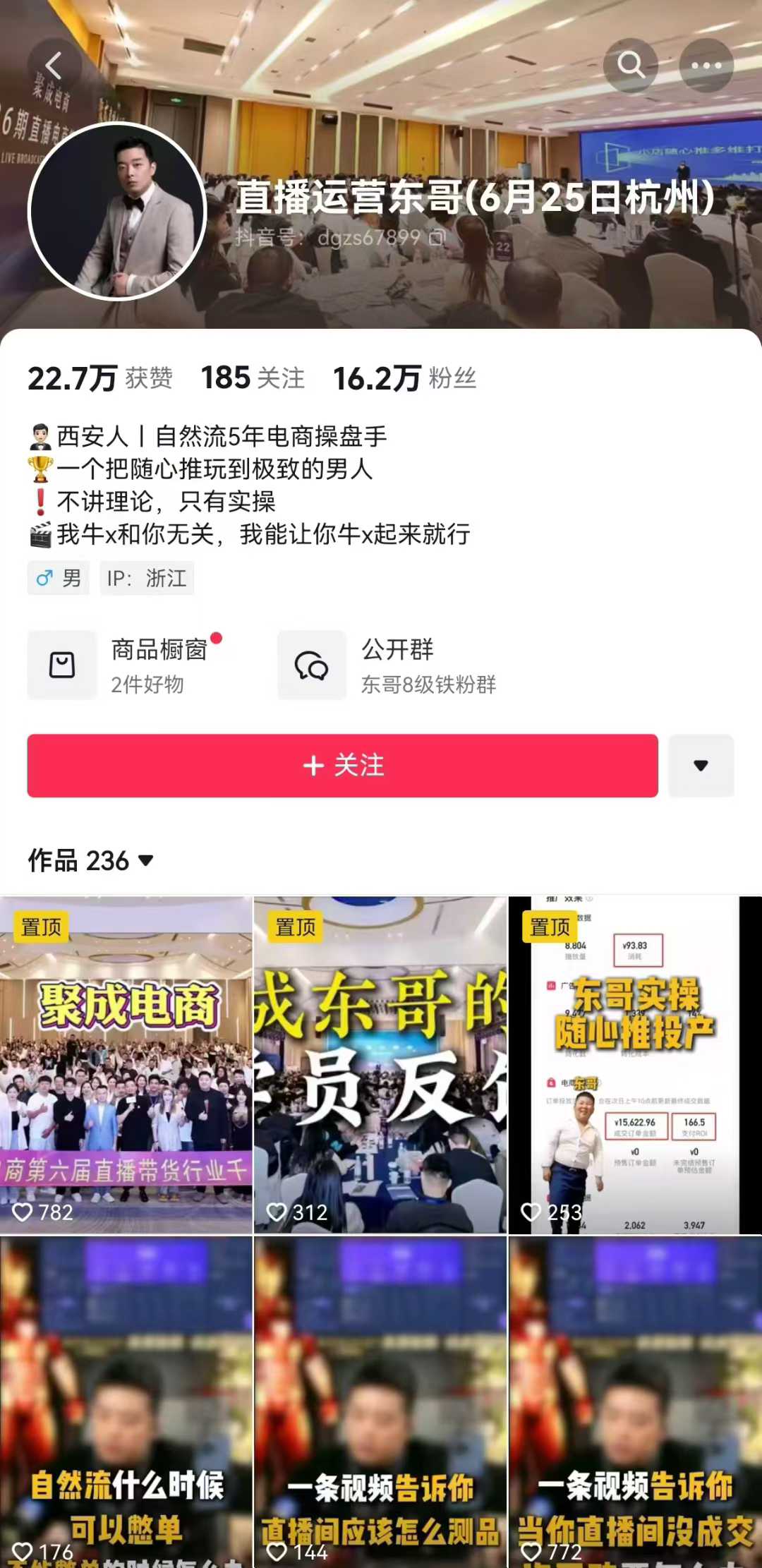
Task: Go back using the top-left arrow
Action: tap(54, 66)
